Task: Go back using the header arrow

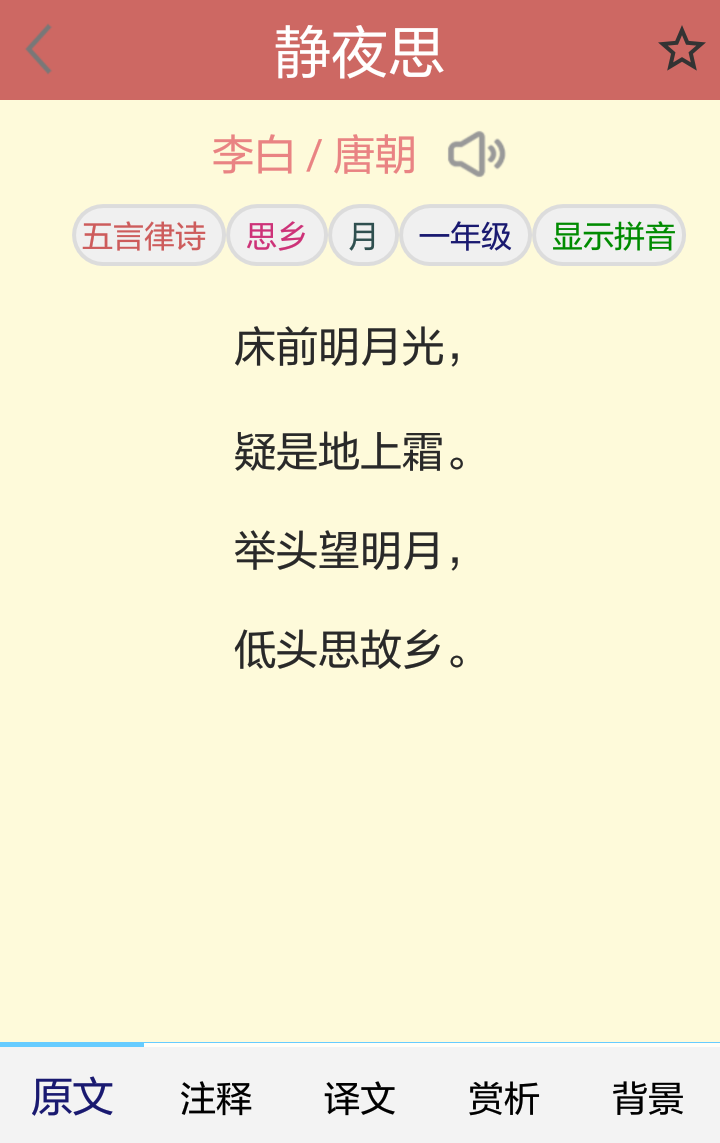Action: click(x=40, y=50)
